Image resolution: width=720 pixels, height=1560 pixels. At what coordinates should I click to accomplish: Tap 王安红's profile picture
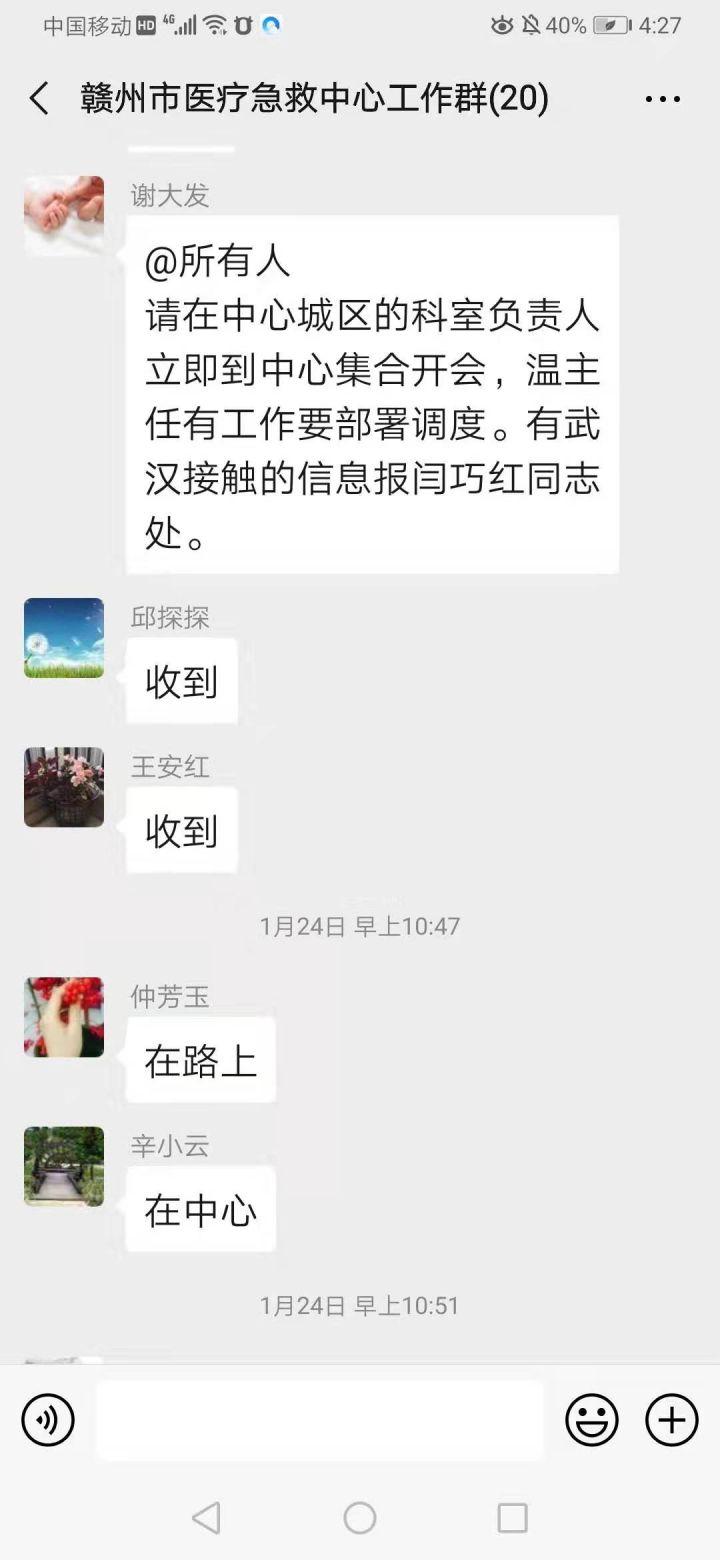pyautogui.click(x=64, y=787)
